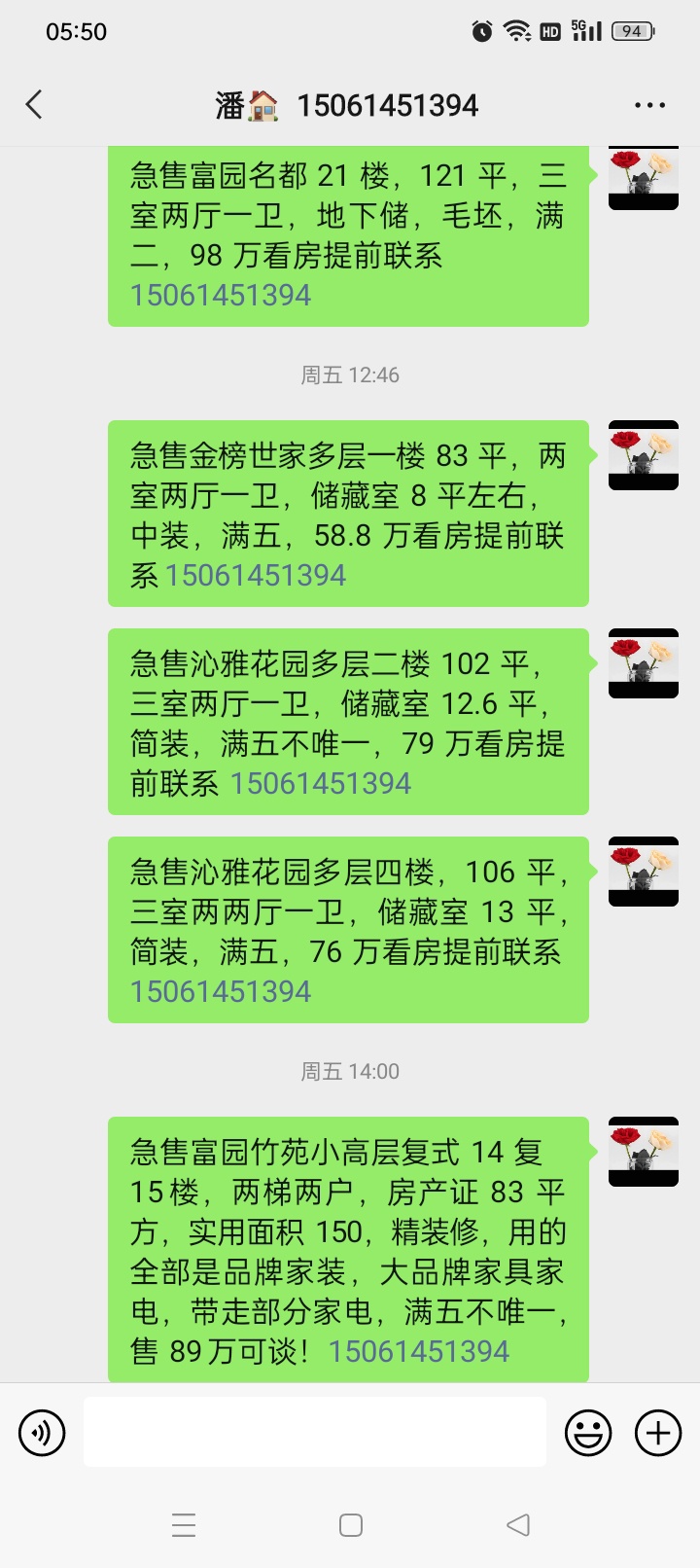The height and width of the screenshot is (1568, 700).
Task: Open the chat overflow menu
Action: (x=649, y=105)
